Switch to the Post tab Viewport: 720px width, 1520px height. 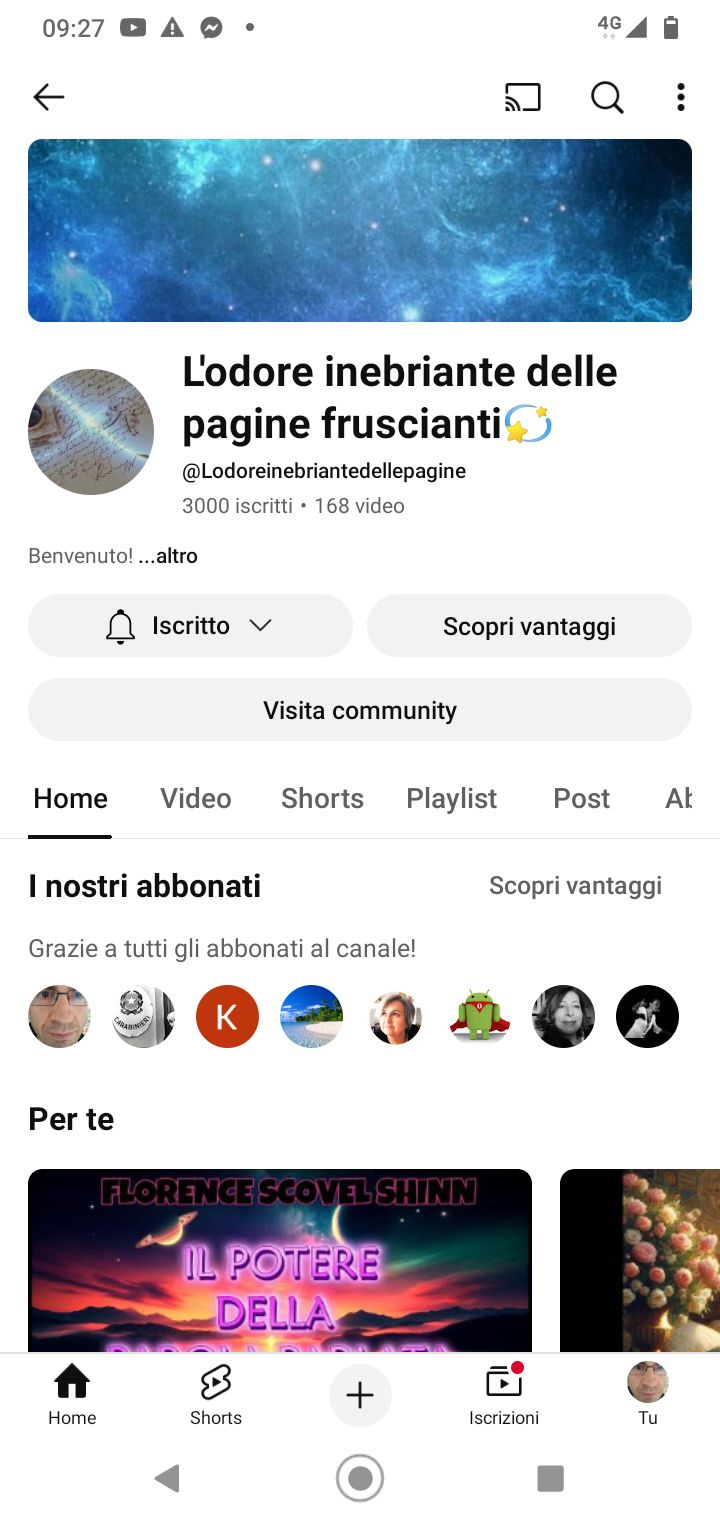pyautogui.click(x=581, y=798)
